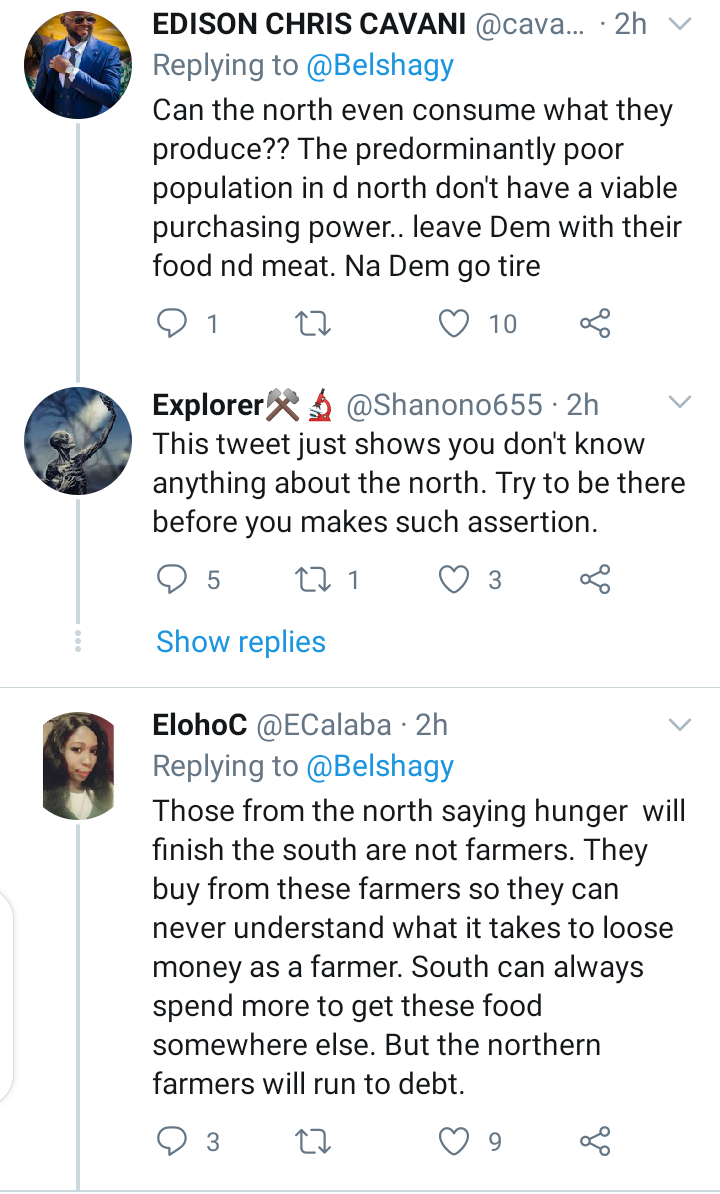Open dropdown chevron on Explorer's tweet

click(x=679, y=401)
